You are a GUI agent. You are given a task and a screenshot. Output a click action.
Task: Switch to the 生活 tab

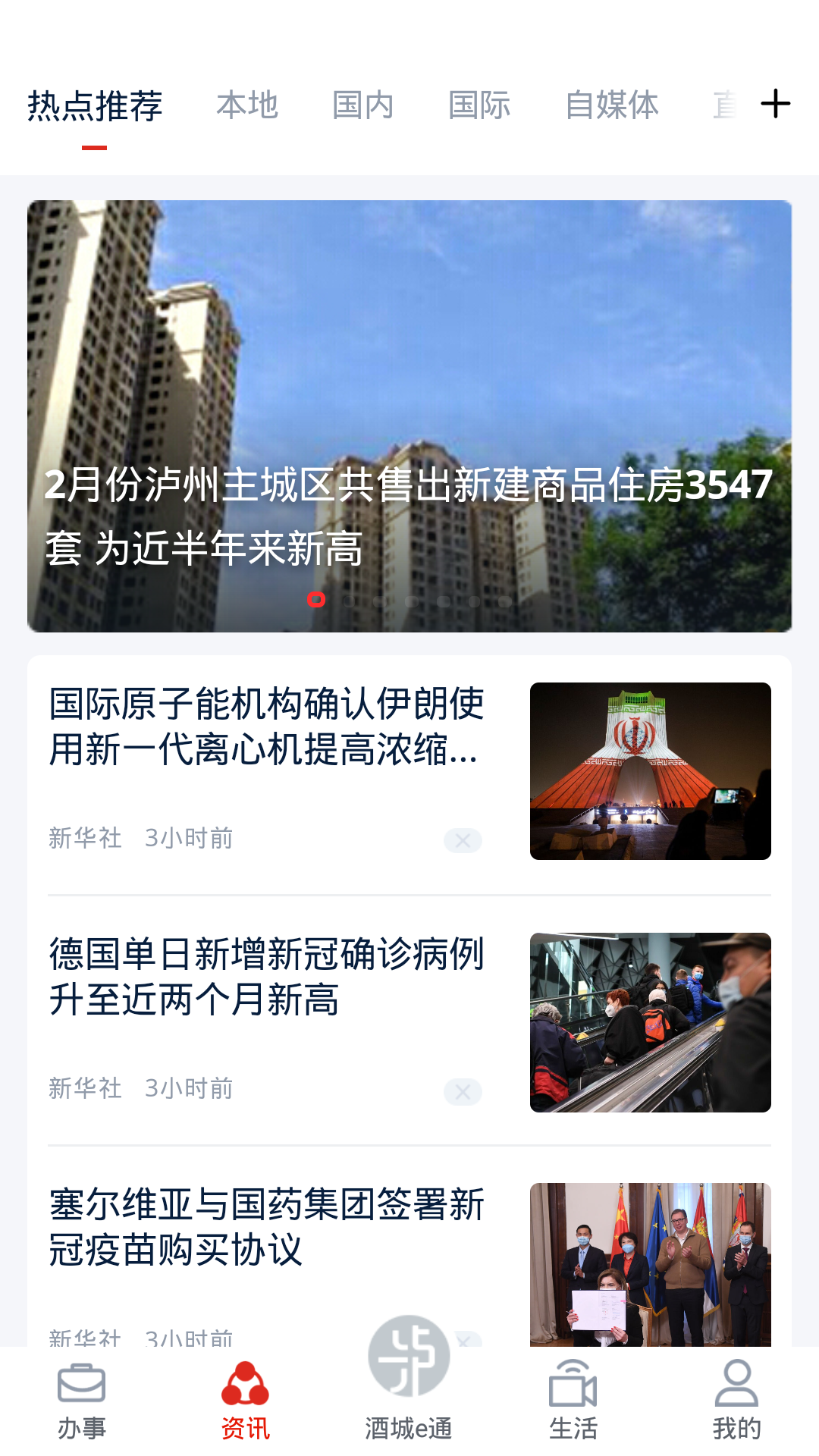[x=573, y=1401]
